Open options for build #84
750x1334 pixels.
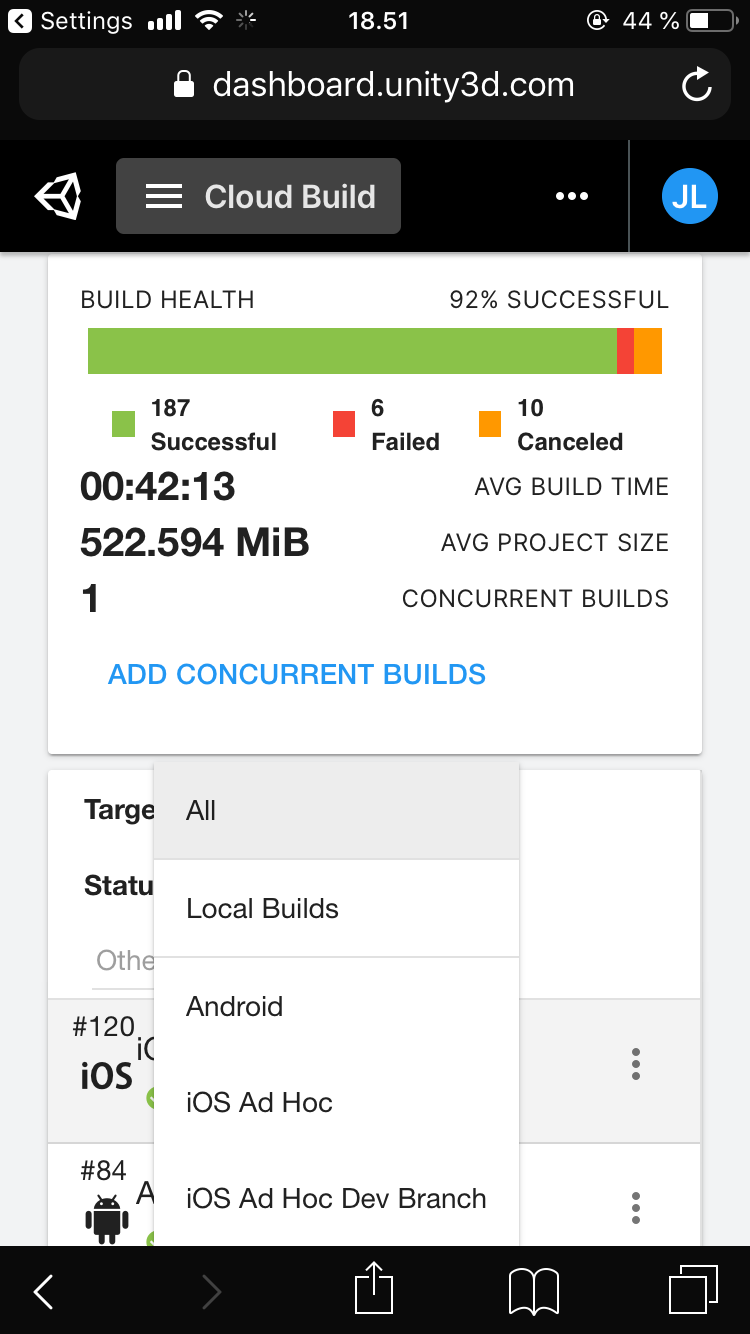(x=636, y=1208)
